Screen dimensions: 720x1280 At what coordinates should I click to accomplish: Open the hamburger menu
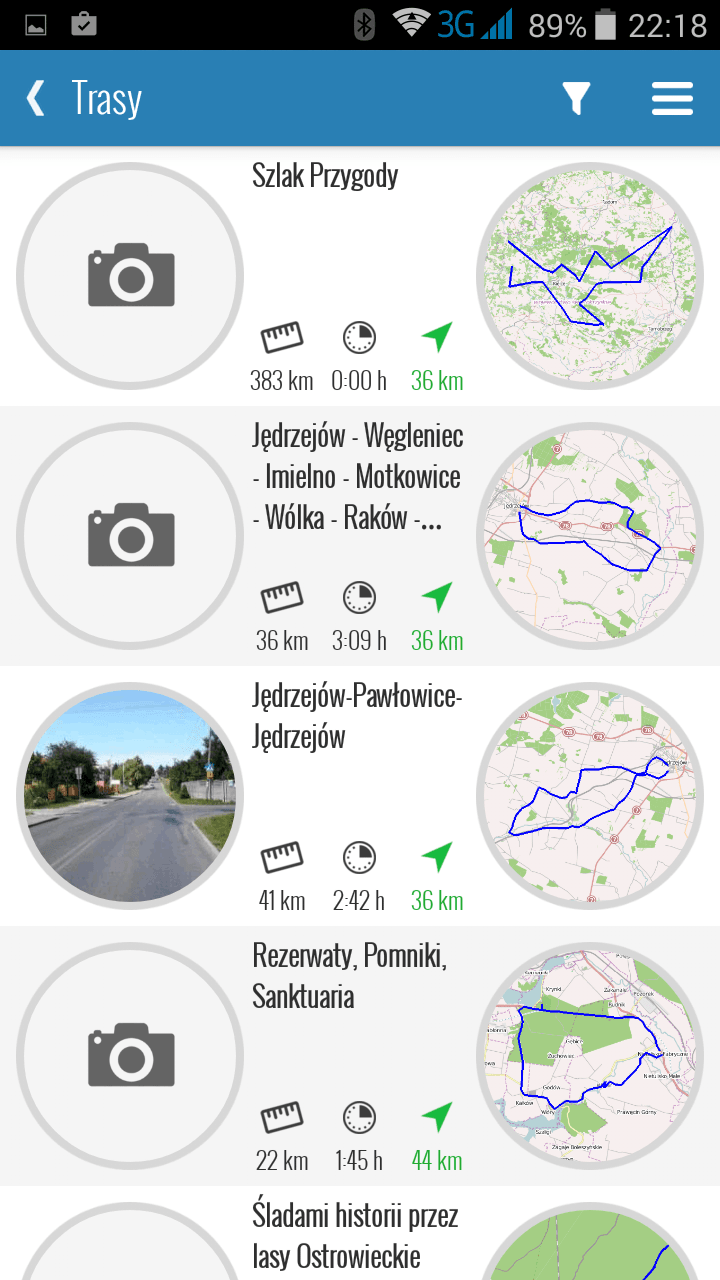tap(672, 98)
